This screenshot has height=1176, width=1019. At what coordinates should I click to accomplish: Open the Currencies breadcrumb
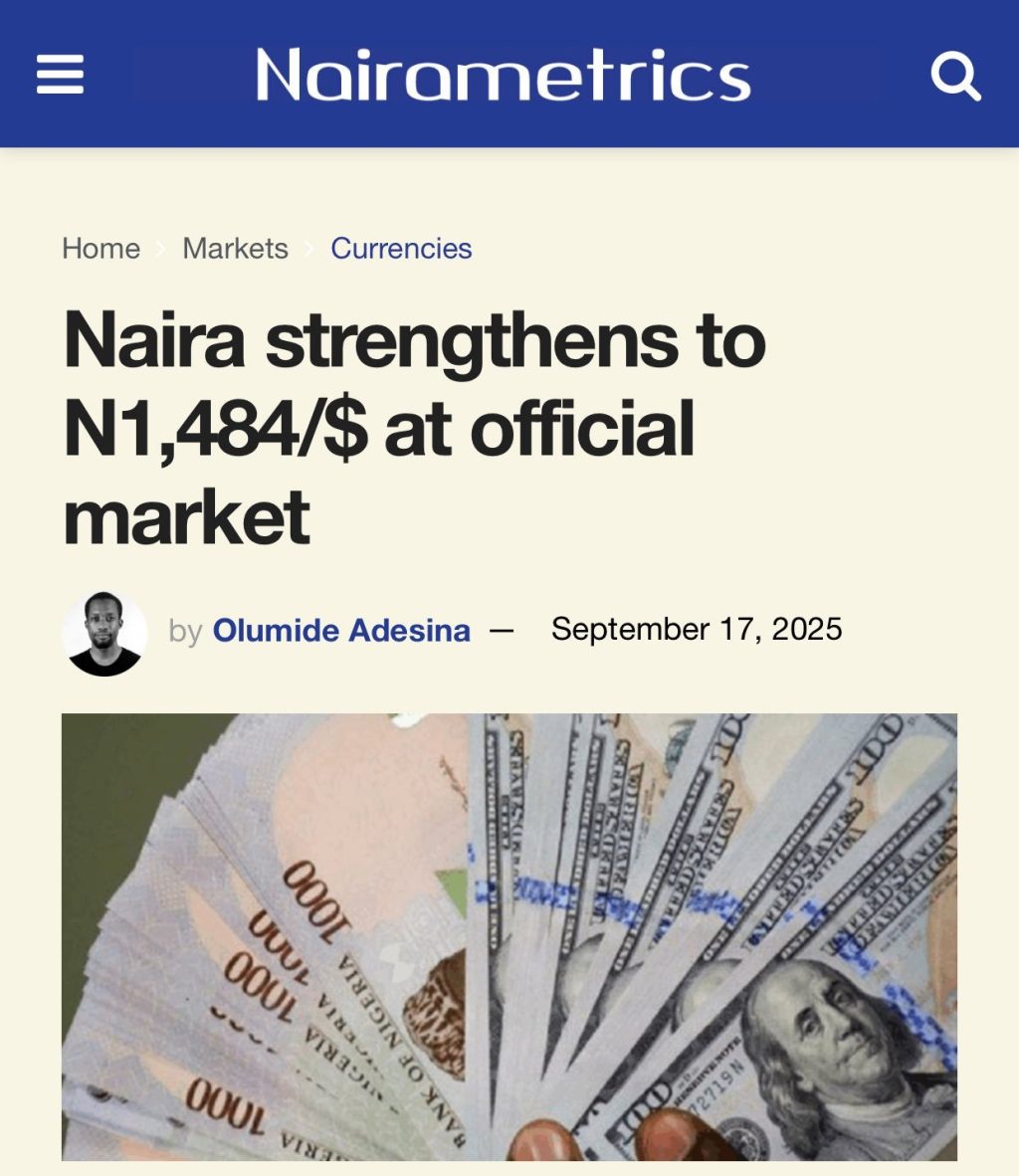(401, 249)
